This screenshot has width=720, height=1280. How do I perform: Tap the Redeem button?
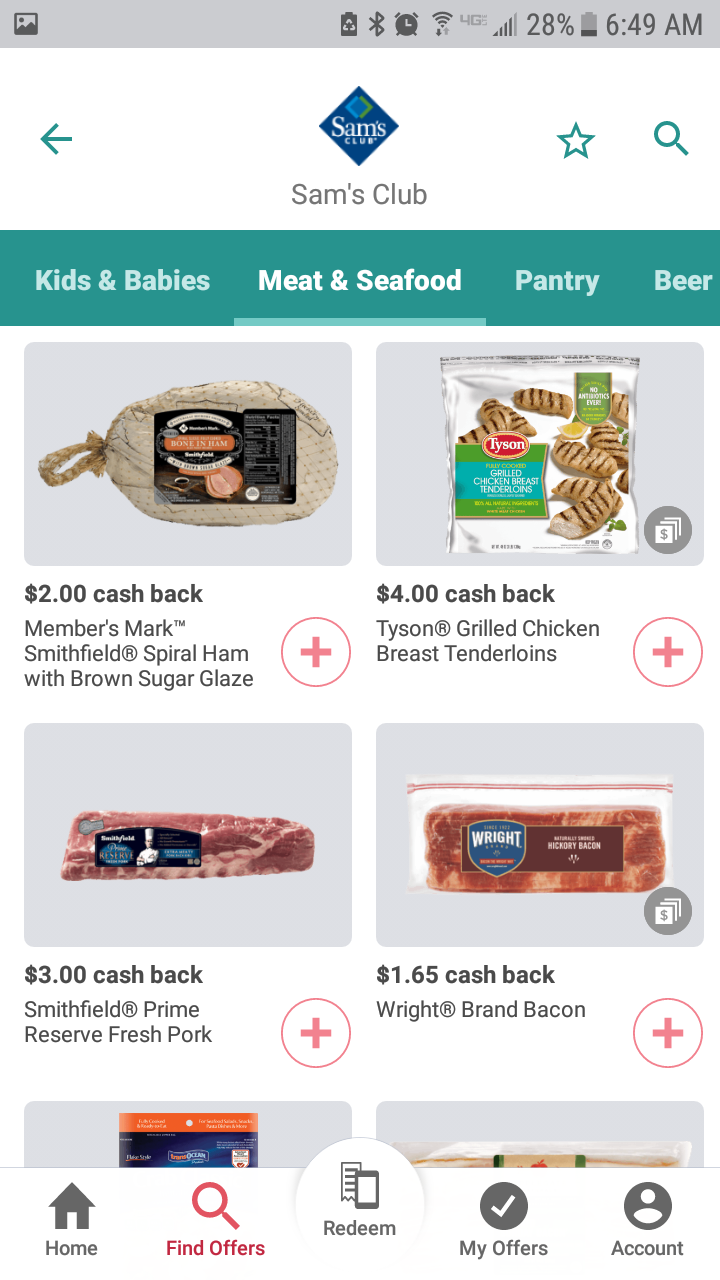[360, 1202]
